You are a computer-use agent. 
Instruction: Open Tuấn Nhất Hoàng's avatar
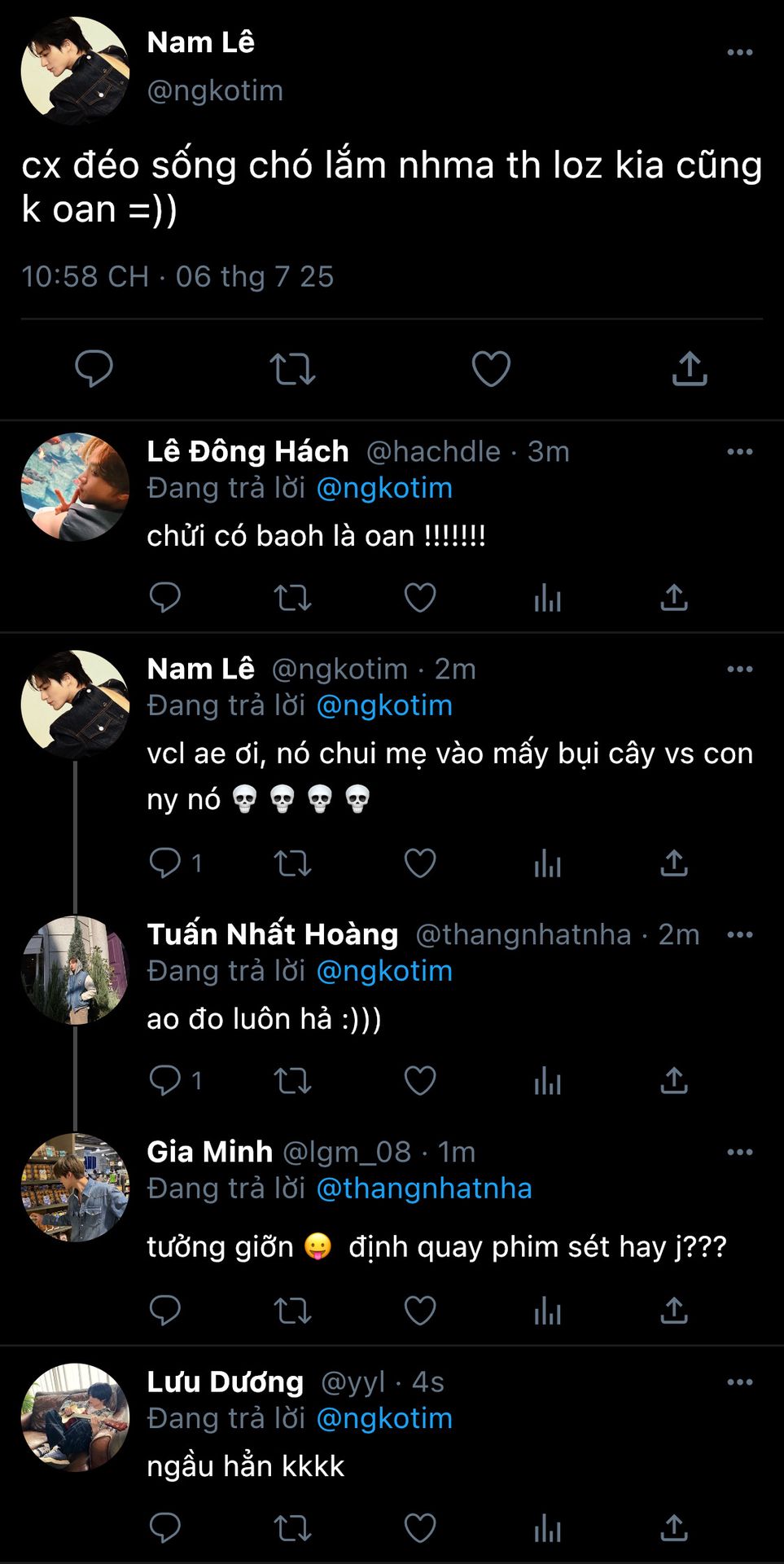point(75,970)
